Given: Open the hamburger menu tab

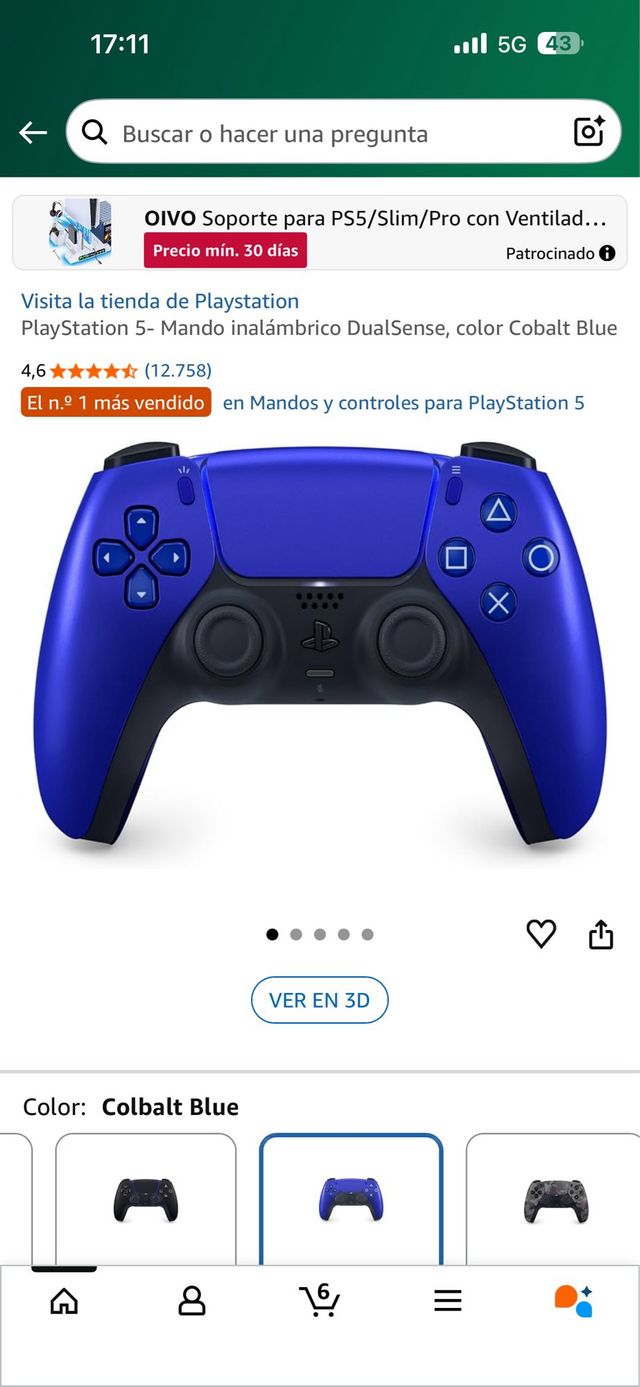Looking at the screenshot, I should click(x=447, y=1300).
